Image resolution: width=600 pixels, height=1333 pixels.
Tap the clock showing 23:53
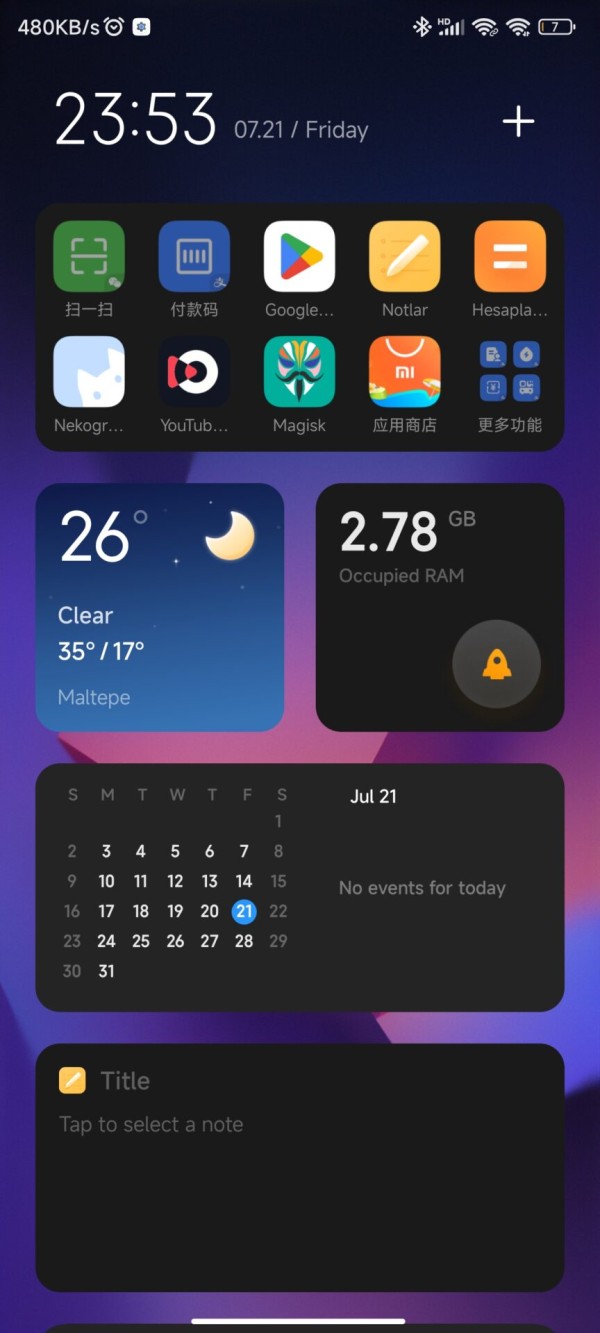pyautogui.click(x=135, y=121)
